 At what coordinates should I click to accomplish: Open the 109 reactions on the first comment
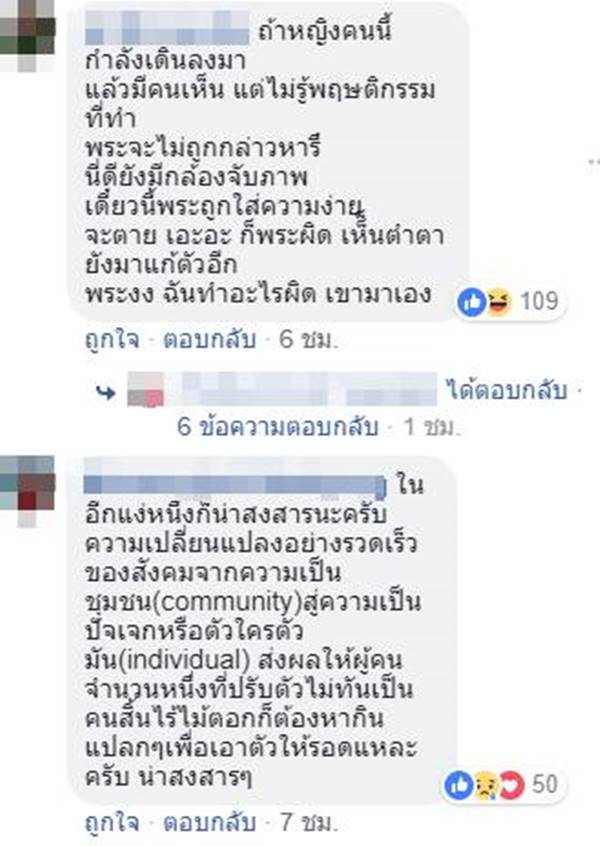click(x=509, y=302)
